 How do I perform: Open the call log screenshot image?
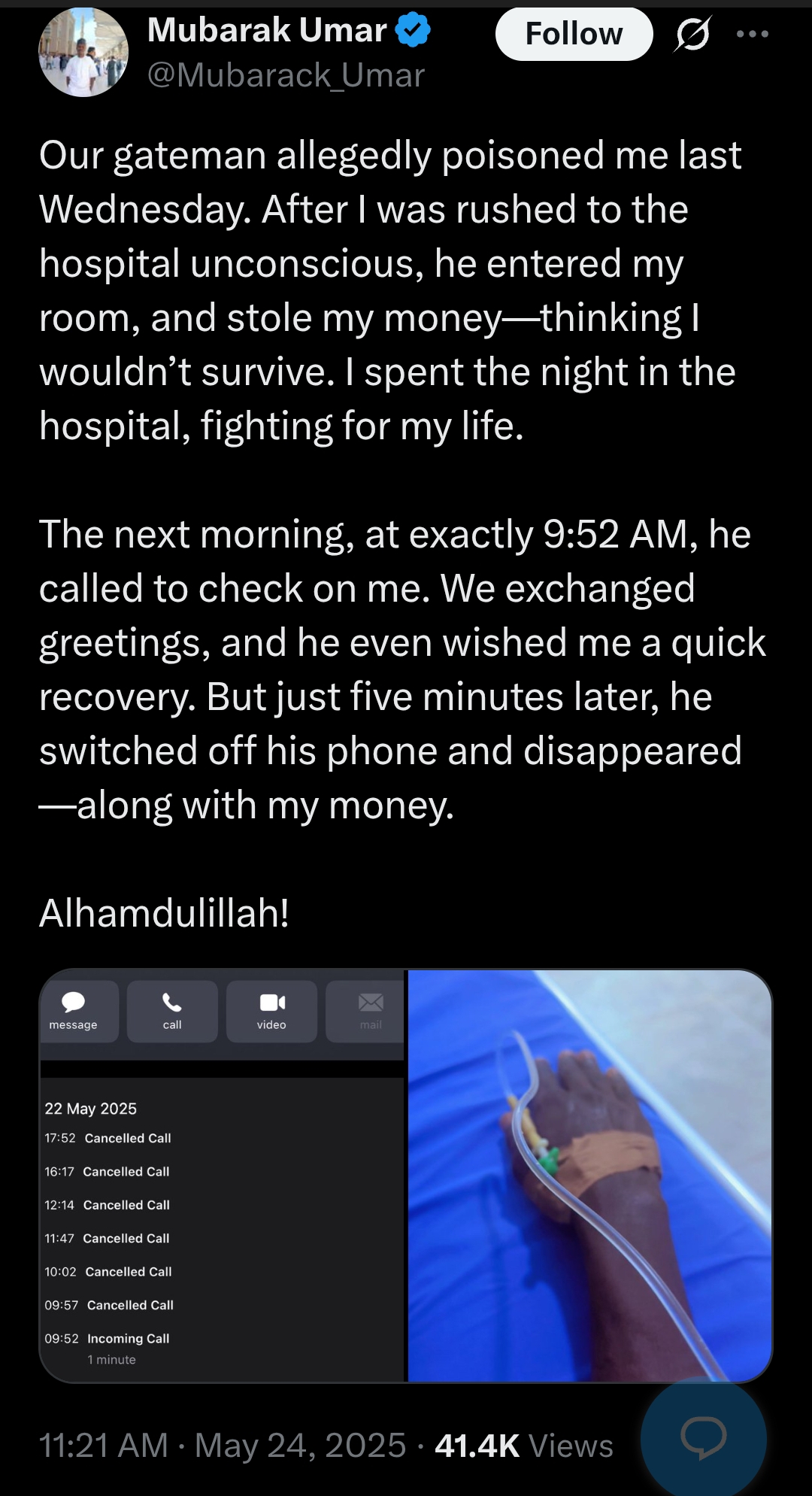223,1176
